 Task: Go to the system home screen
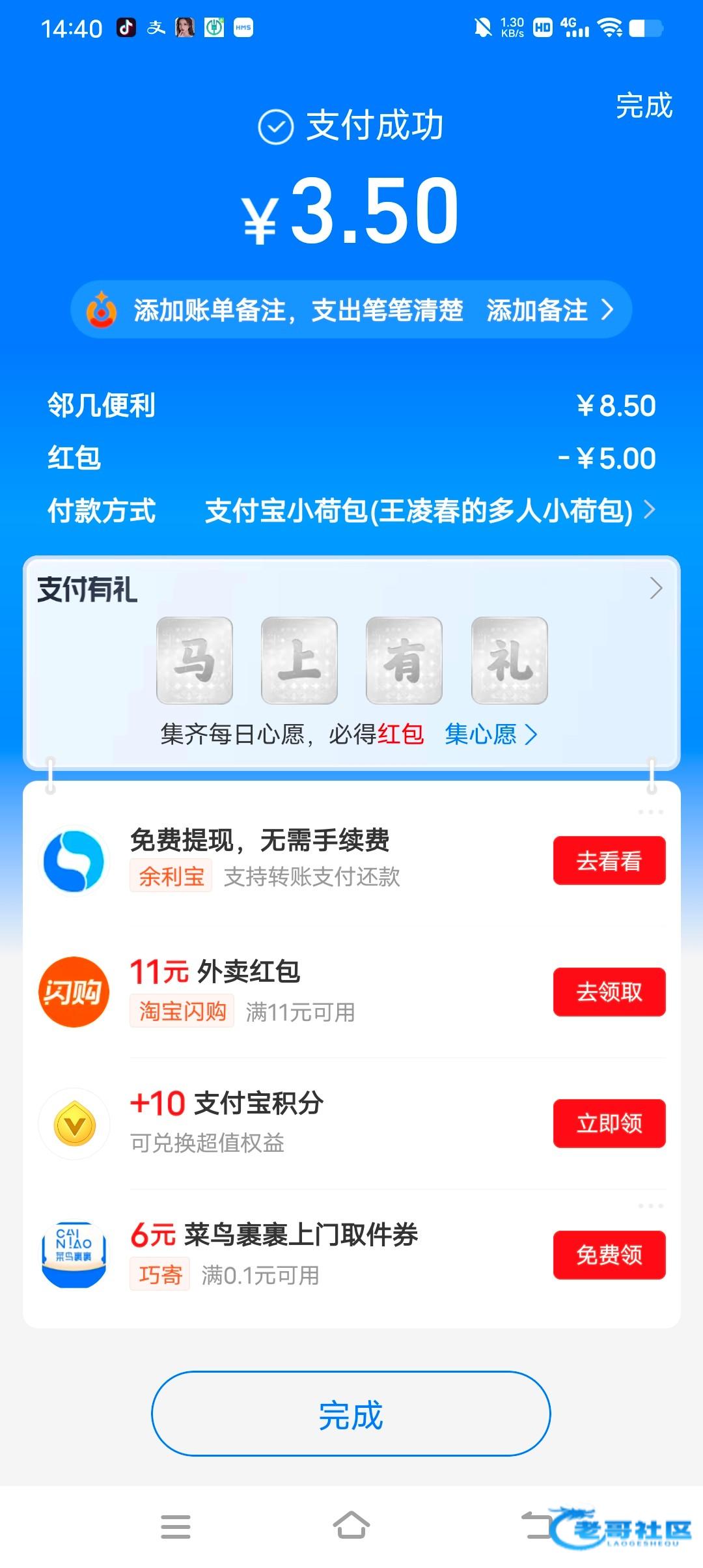351,1525
